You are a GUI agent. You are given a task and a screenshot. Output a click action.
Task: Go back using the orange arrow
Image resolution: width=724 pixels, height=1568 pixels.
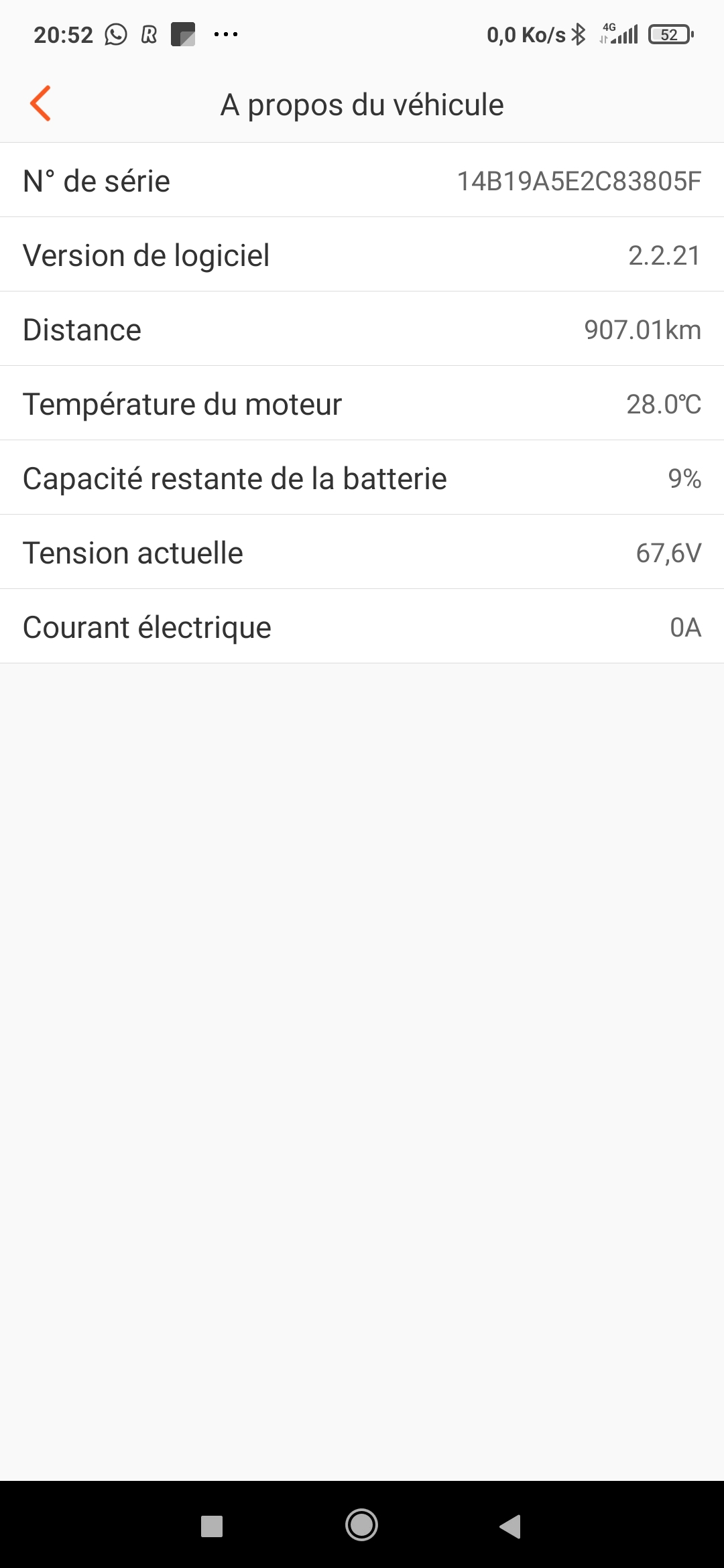[x=40, y=104]
